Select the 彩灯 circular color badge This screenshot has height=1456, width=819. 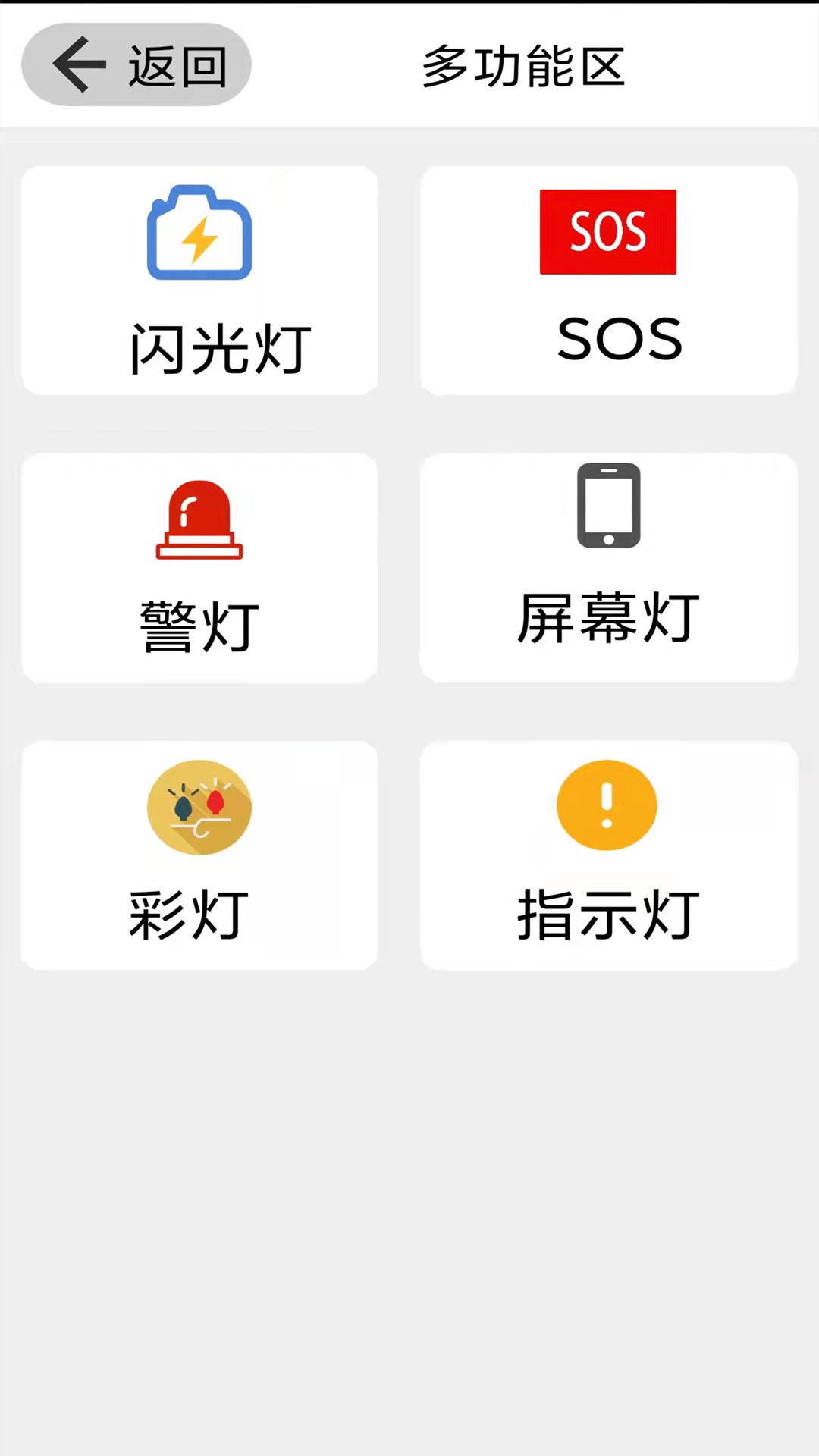pyautogui.click(x=199, y=808)
